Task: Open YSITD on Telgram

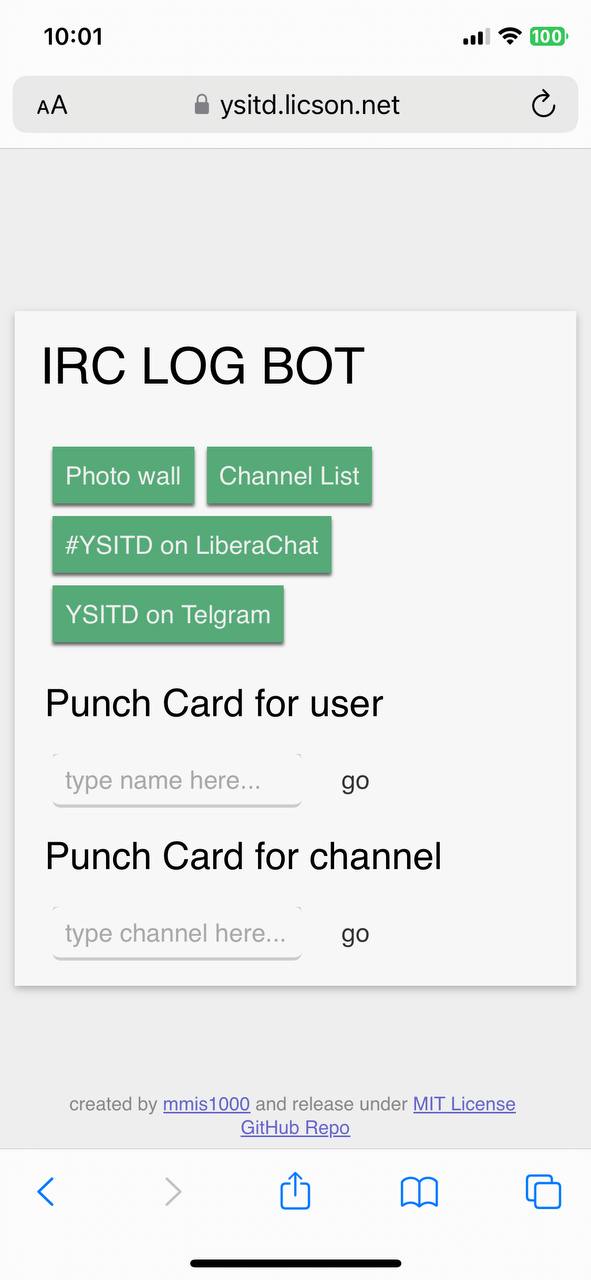Action: (168, 614)
